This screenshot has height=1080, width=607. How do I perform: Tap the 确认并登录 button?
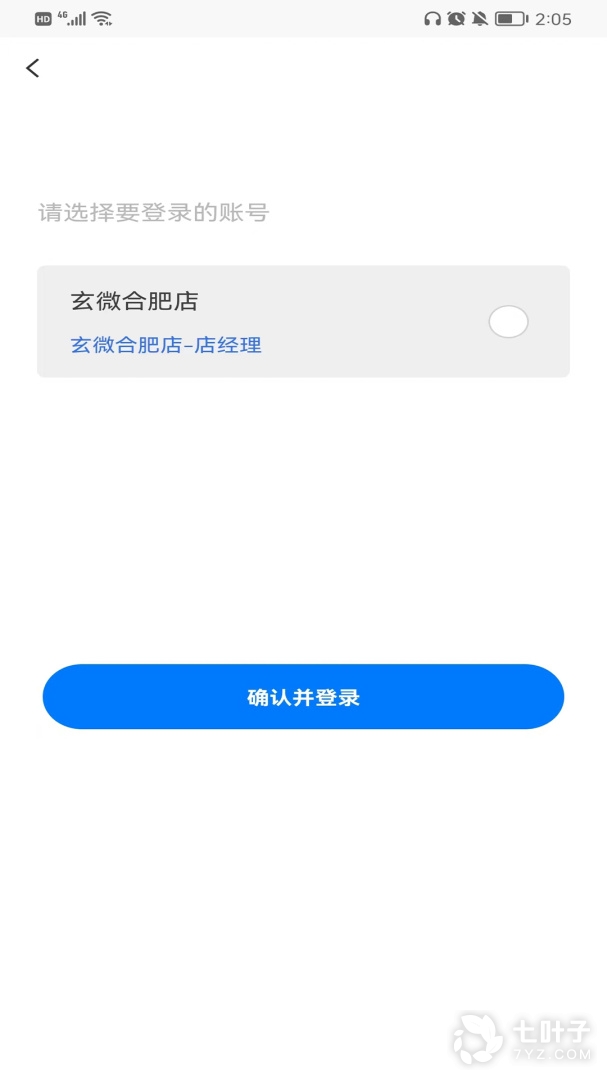tap(303, 697)
